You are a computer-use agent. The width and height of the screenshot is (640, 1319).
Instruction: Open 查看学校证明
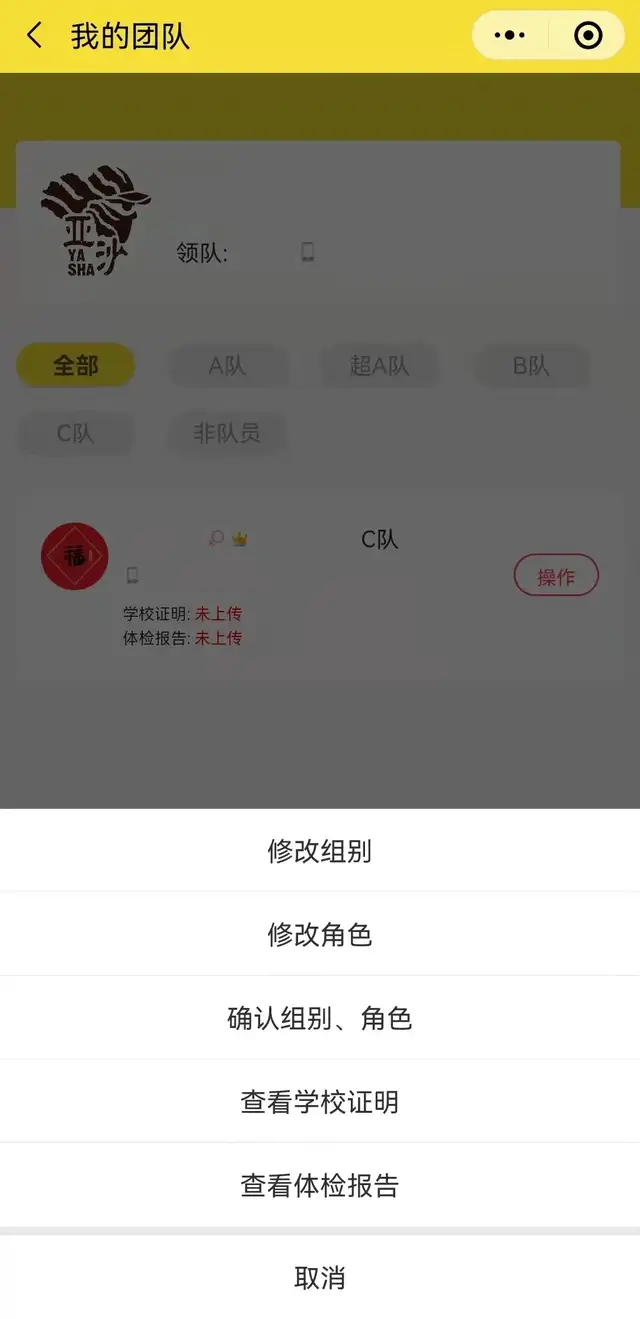[320, 1102]
